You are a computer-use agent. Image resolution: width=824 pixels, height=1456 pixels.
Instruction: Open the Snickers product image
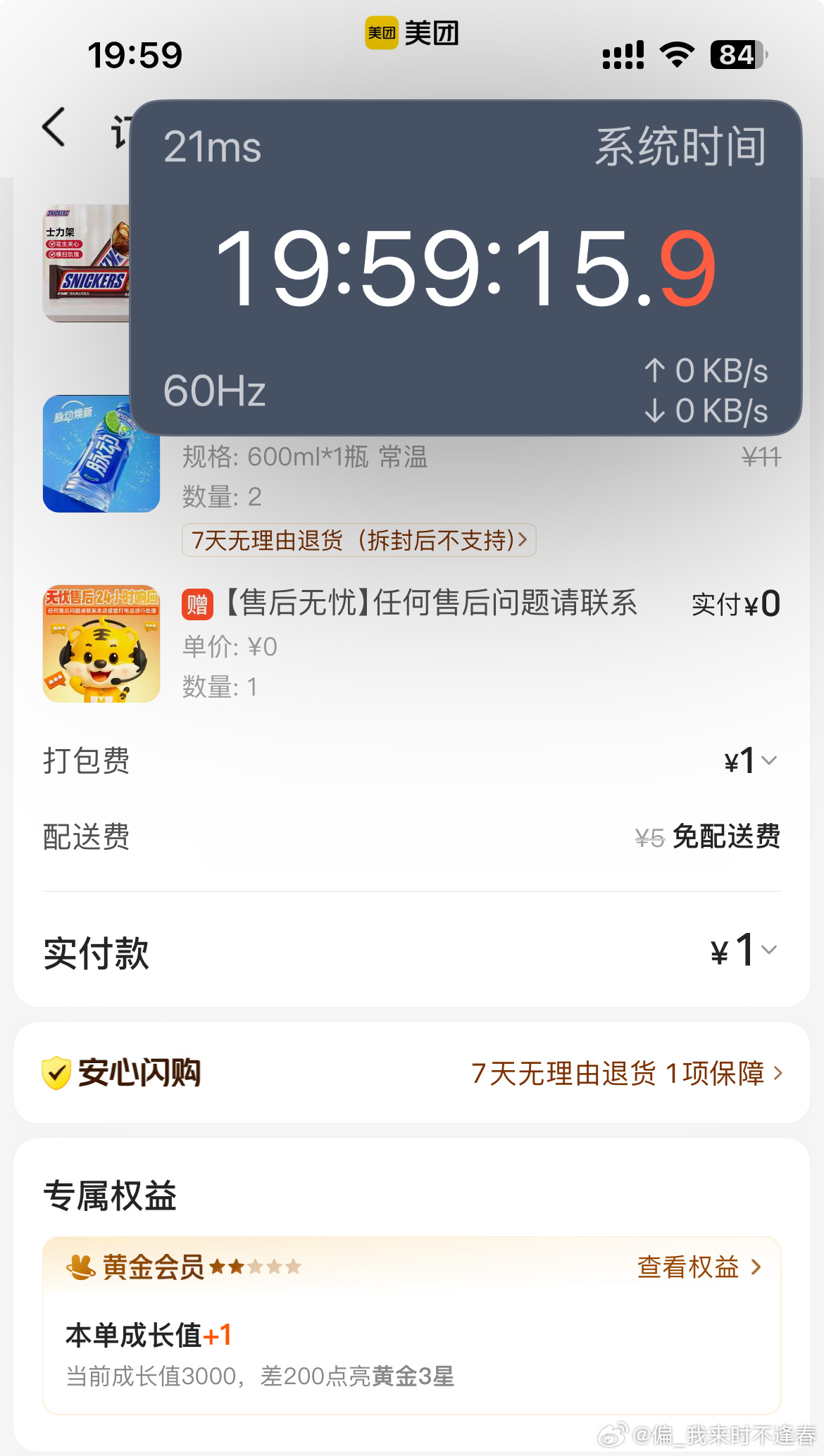[85, 264]
